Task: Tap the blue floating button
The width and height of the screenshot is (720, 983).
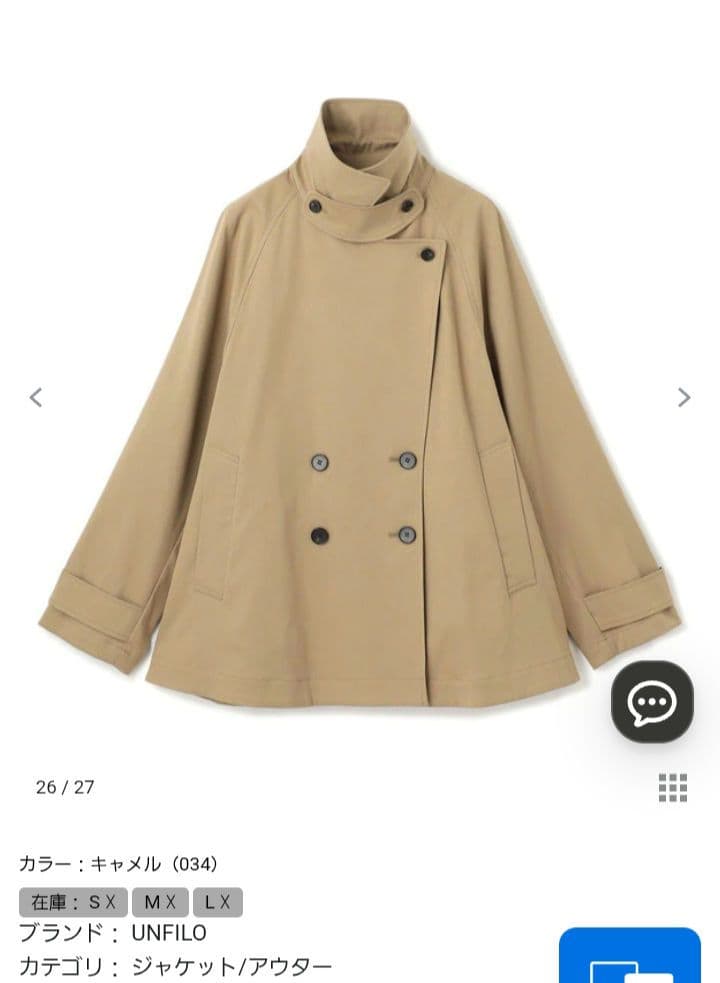Action: pos(630,958)
